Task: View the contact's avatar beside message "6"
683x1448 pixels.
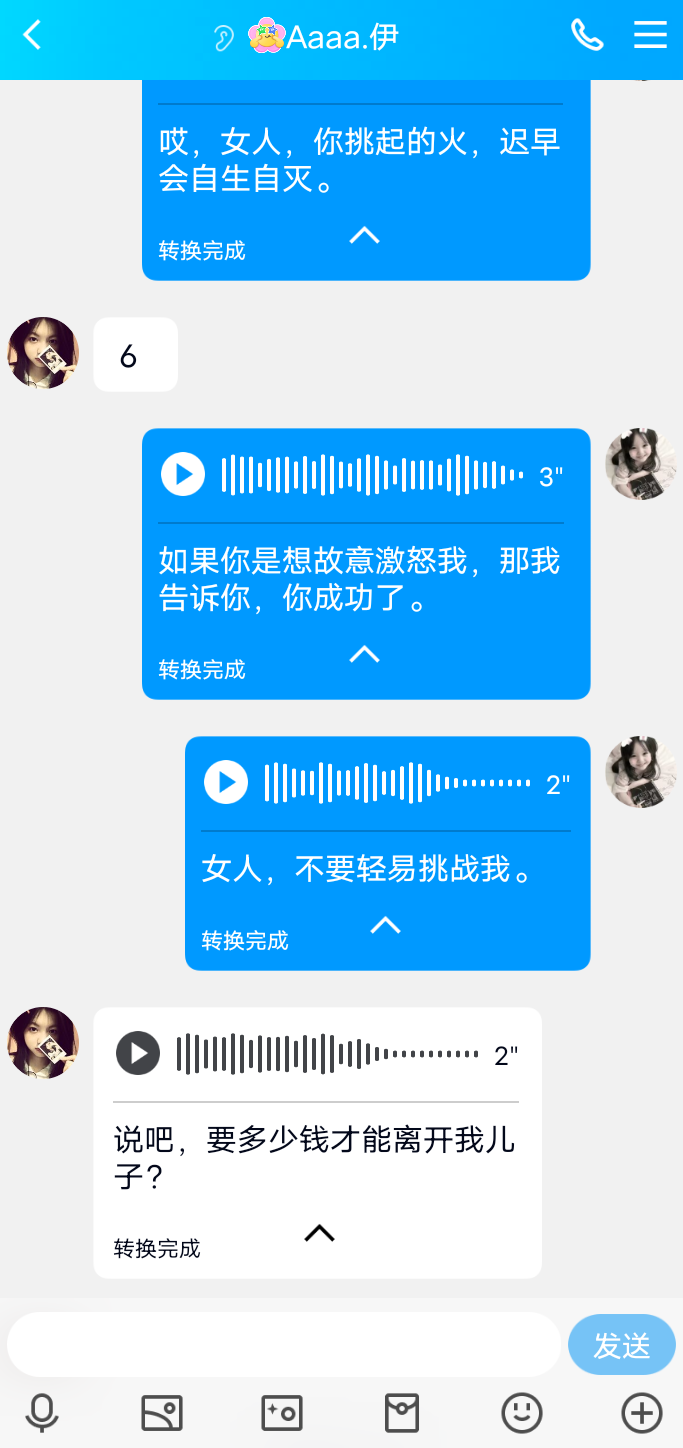Action: [x=43, y=353]
